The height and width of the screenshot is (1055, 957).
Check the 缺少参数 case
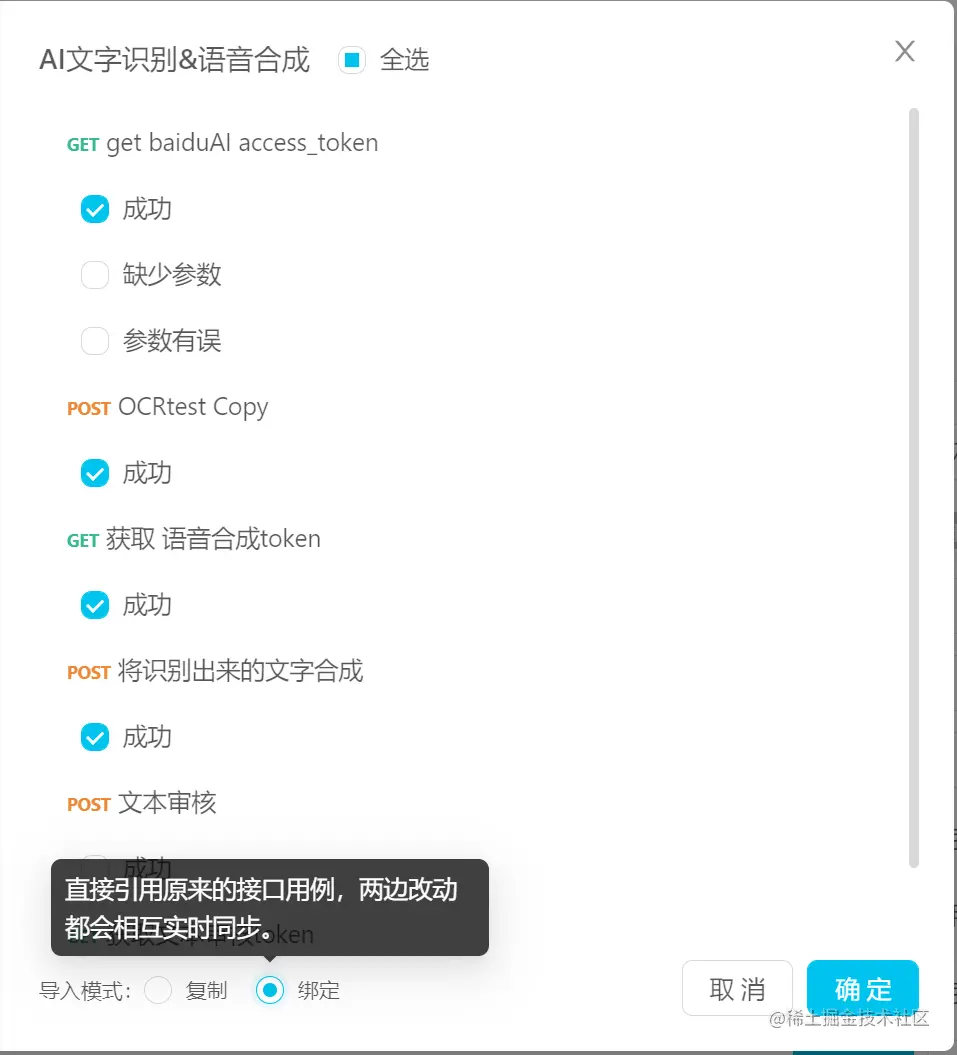pos(95,275)
